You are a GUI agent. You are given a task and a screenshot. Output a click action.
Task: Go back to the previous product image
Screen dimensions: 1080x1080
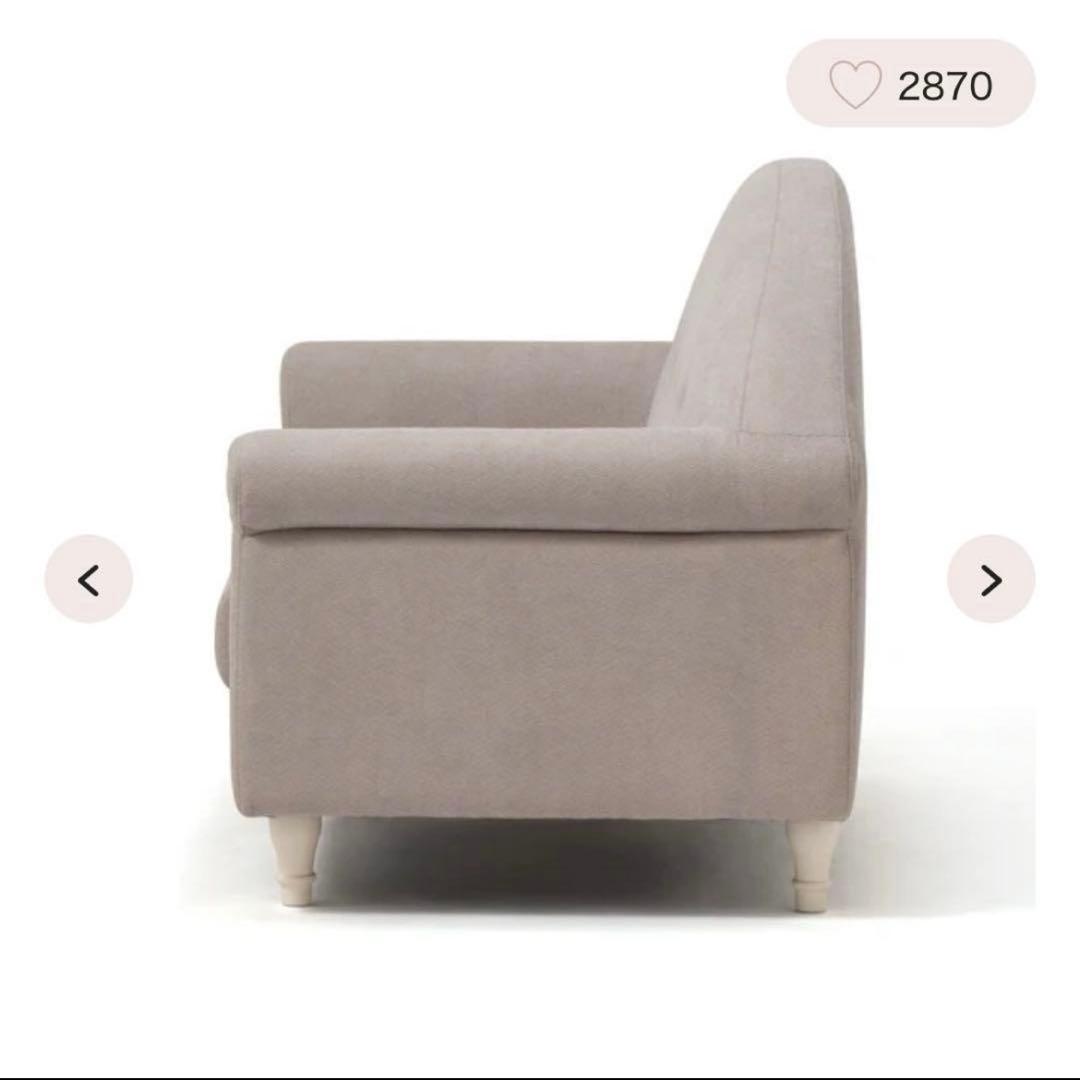coord(89,579)
